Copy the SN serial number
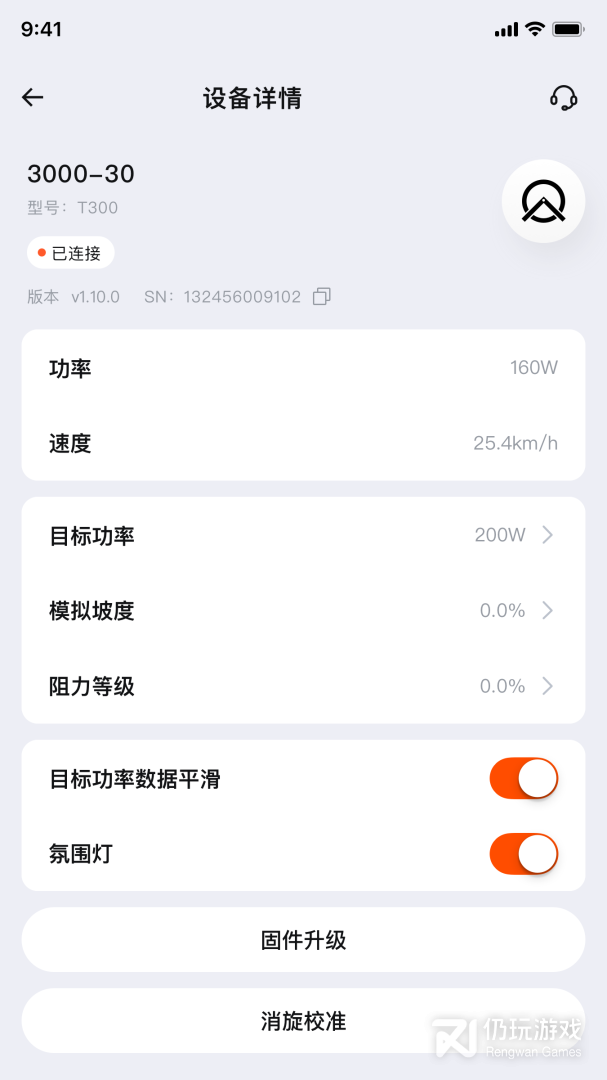The height and width of the screenshot is (1080, 607). pyautogui.click(x=322, y=297)
